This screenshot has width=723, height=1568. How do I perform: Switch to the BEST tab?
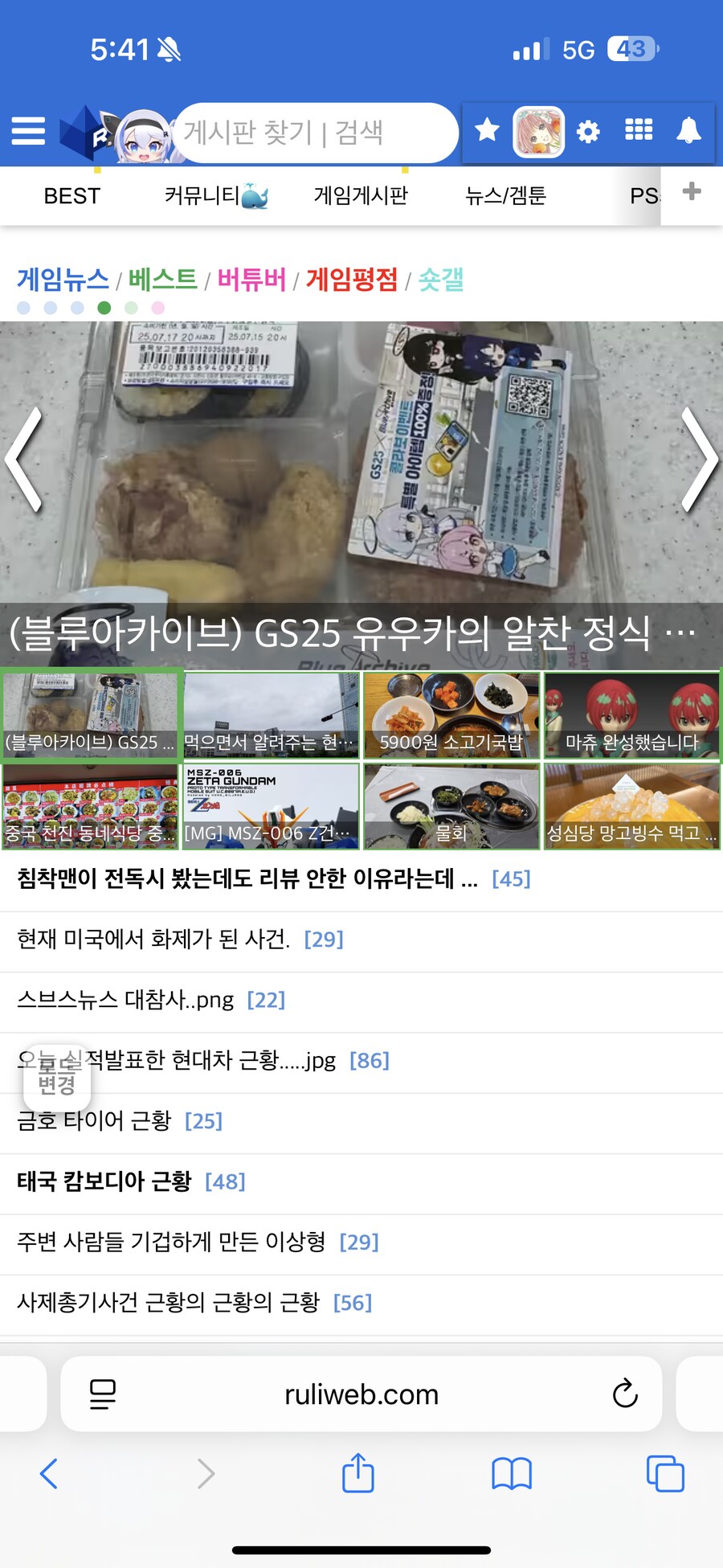(73, 195)
